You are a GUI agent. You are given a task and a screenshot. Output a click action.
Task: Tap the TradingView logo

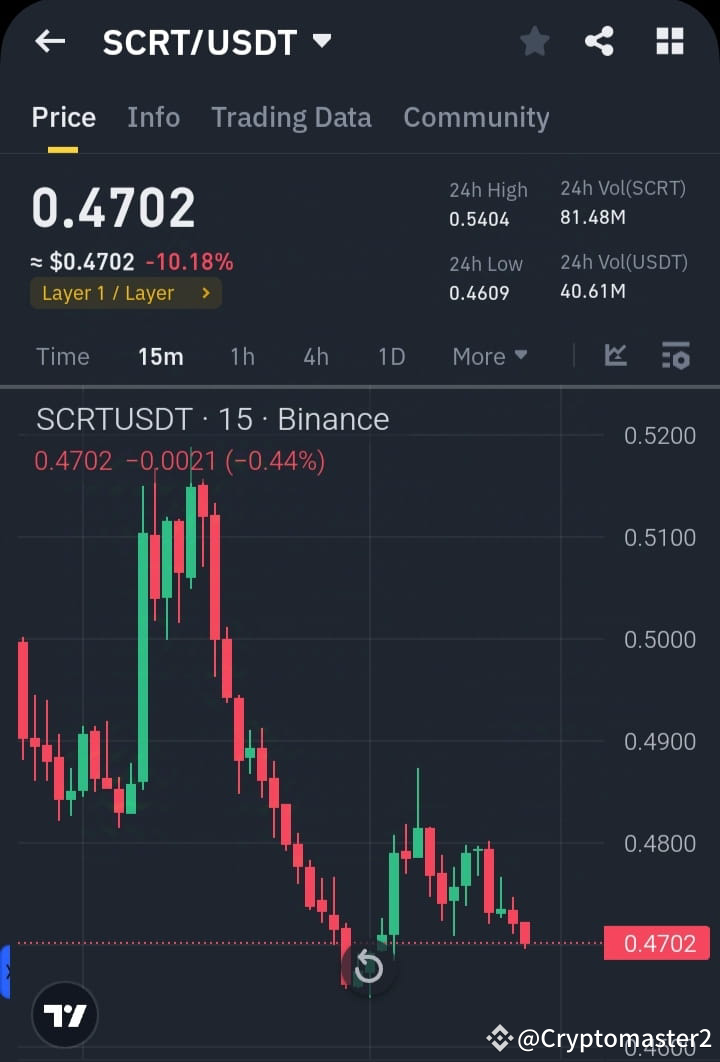[x=65, y=1015]
